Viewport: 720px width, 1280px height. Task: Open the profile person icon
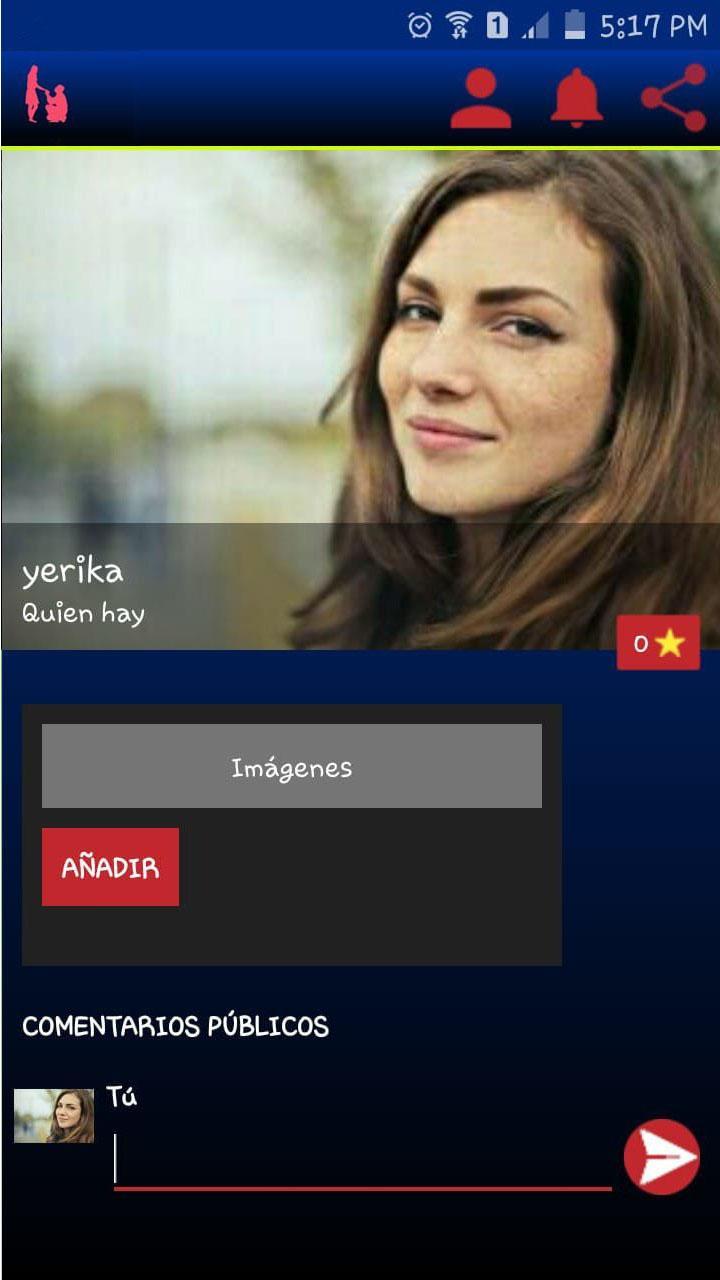pos(480,98)
